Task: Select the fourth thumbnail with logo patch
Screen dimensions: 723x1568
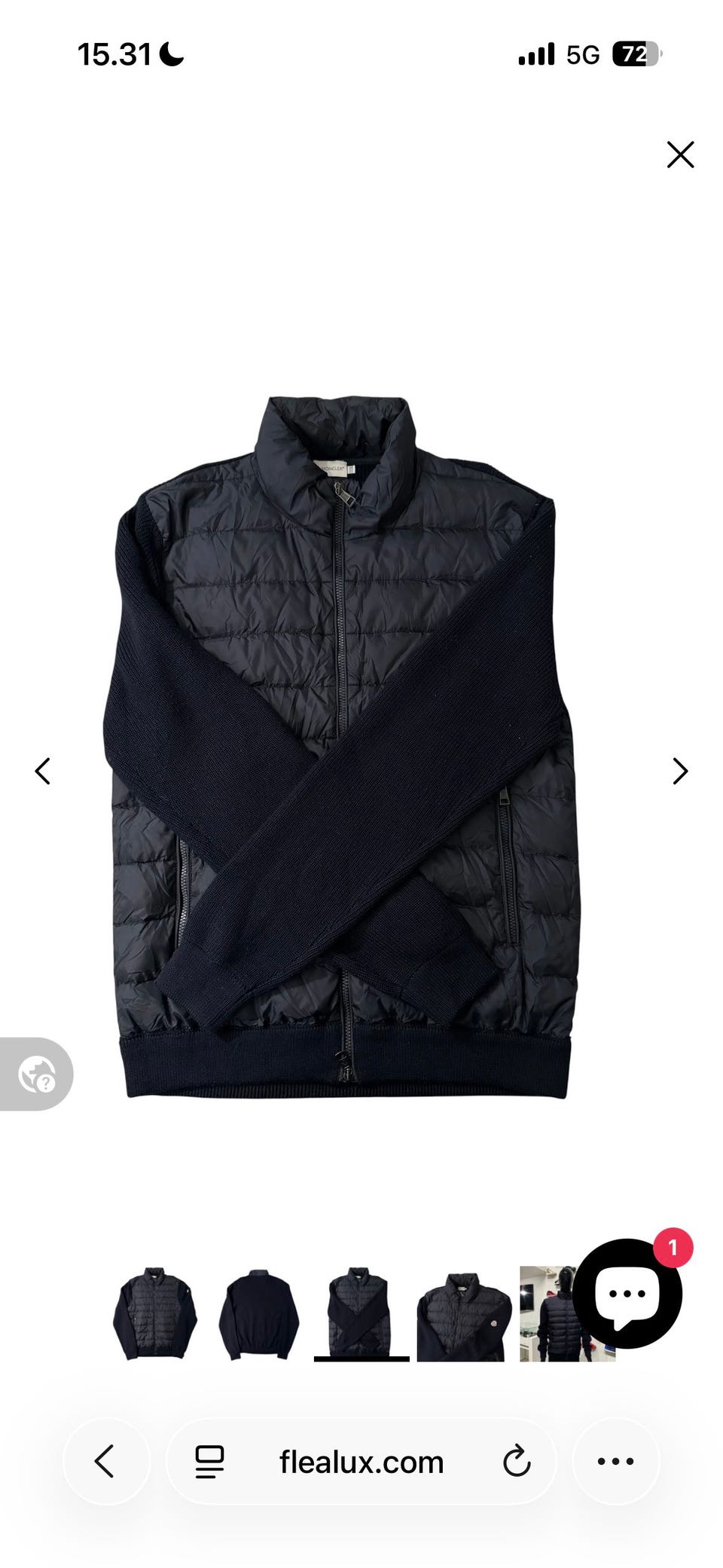Action: [461, 1316]
